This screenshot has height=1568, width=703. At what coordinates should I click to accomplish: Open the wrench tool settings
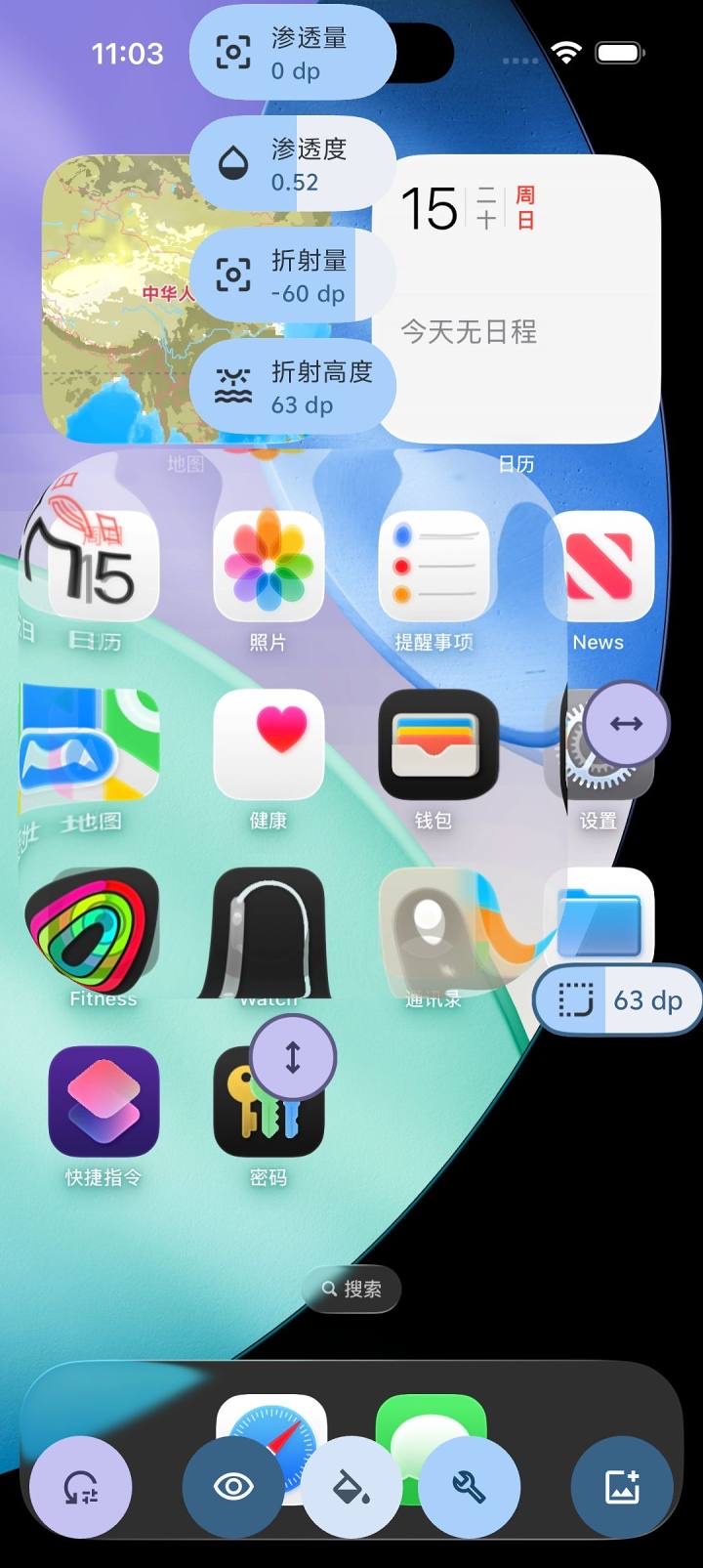click(x=470, y=1487)
